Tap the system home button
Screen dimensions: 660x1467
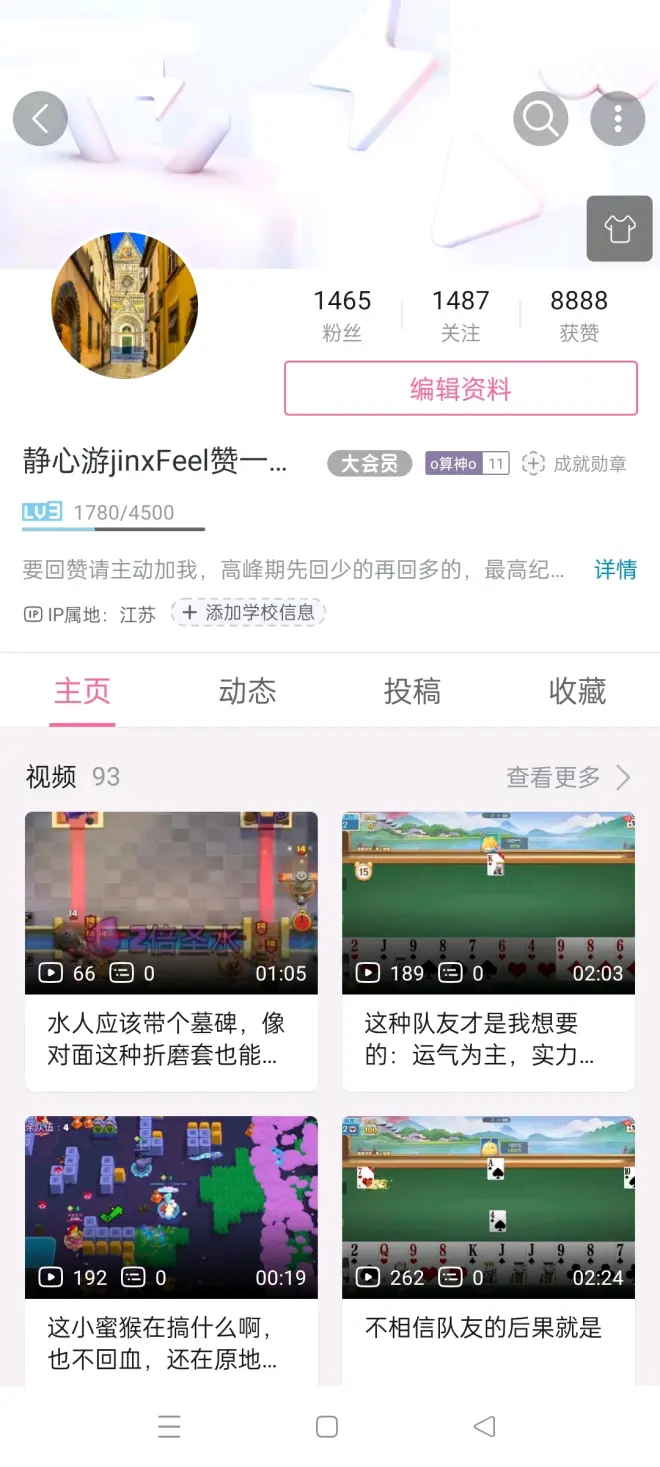click(x=327, y=1427)
